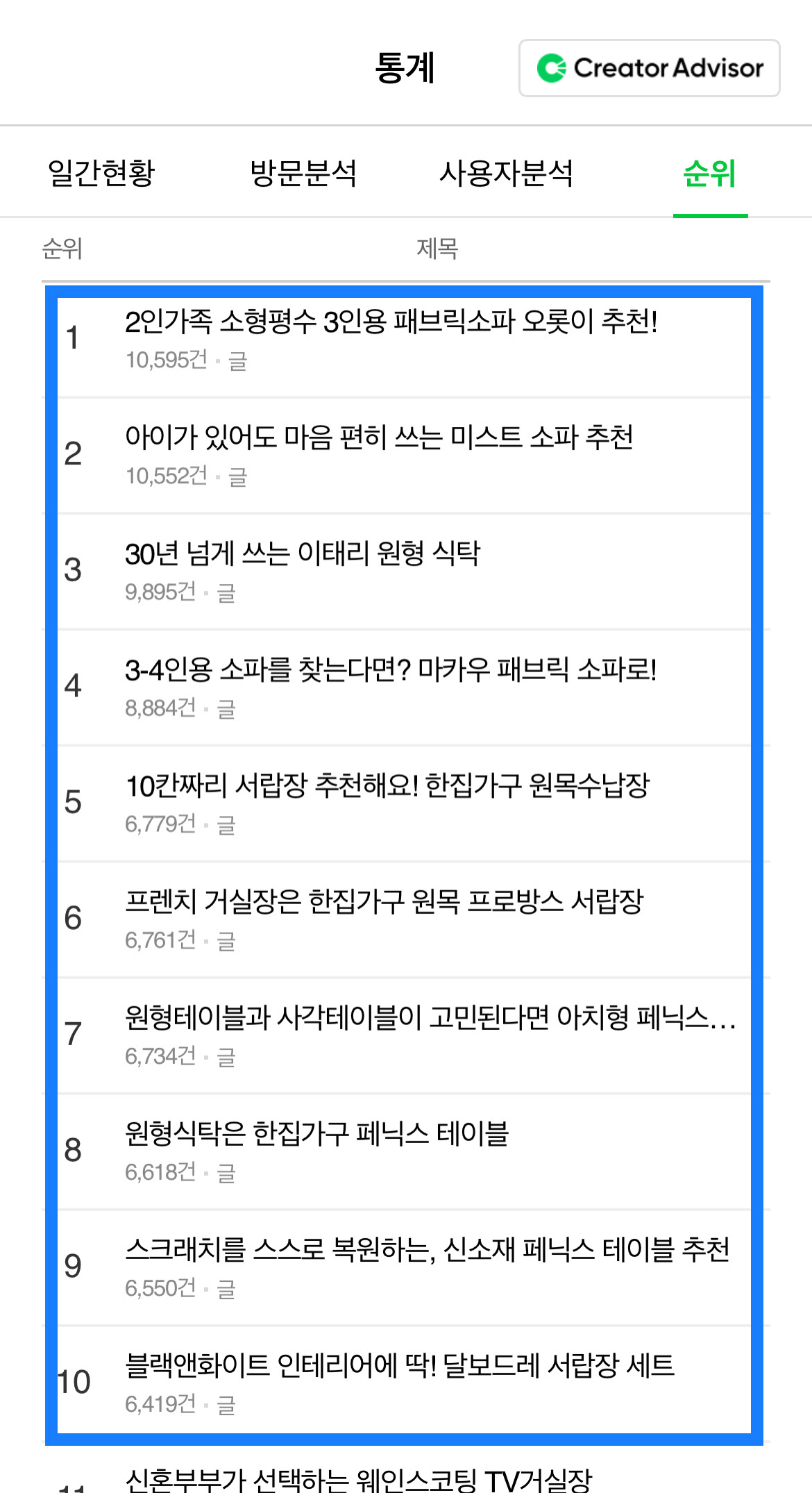Open rank 10 post about 달보드레 서랍장 세트

(x=406, y=1383)
